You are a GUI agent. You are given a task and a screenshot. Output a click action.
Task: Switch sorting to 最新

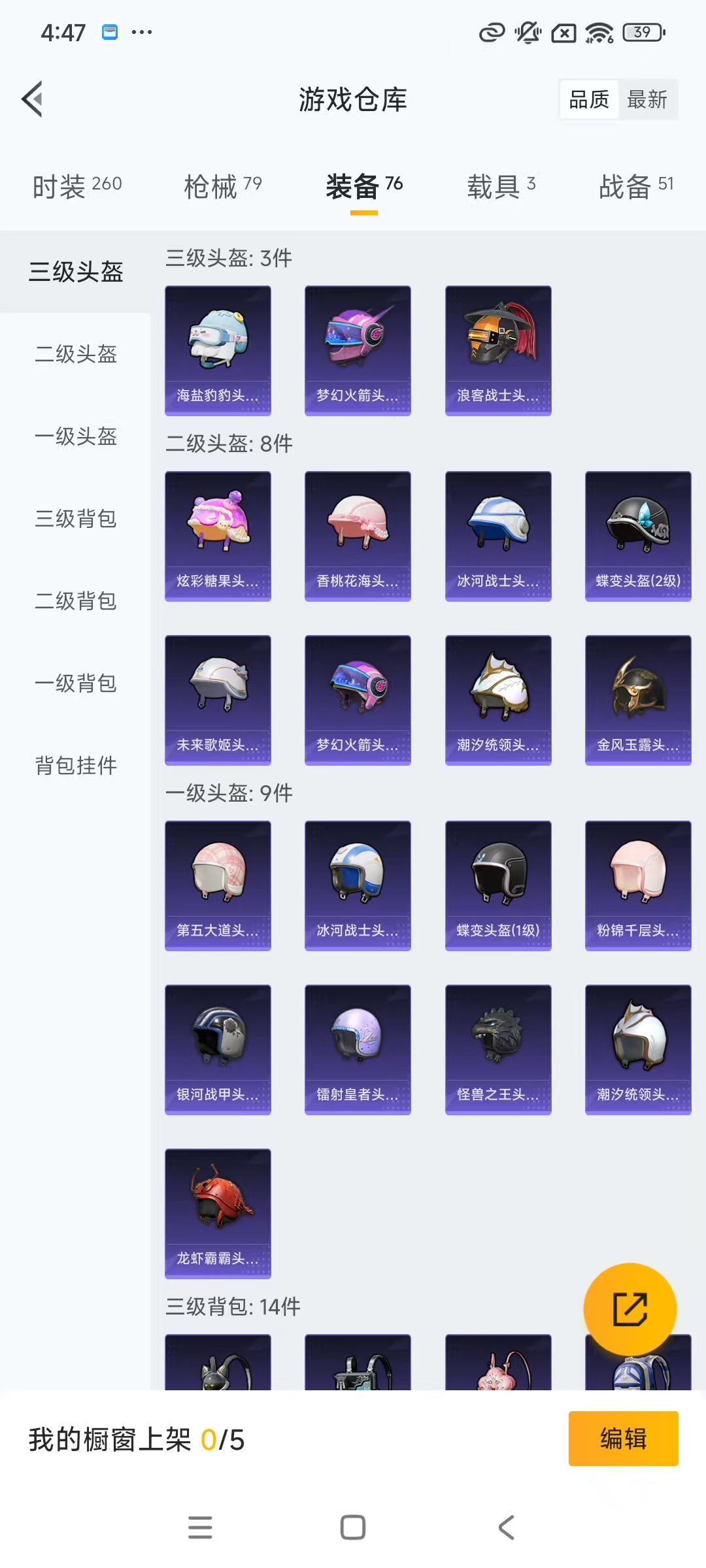(x=648, y=99)
